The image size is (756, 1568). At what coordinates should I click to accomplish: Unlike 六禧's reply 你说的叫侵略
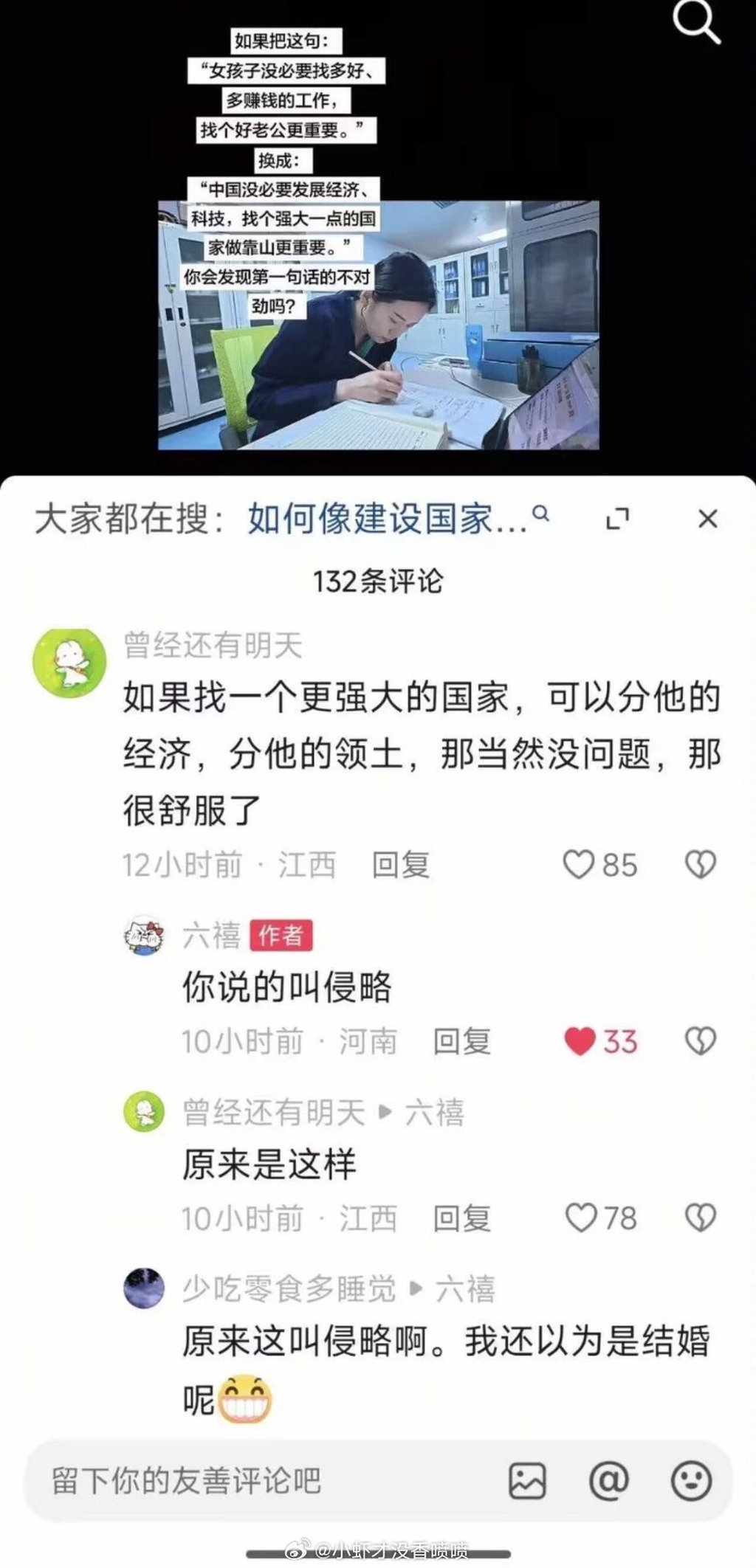point(580,1041)
